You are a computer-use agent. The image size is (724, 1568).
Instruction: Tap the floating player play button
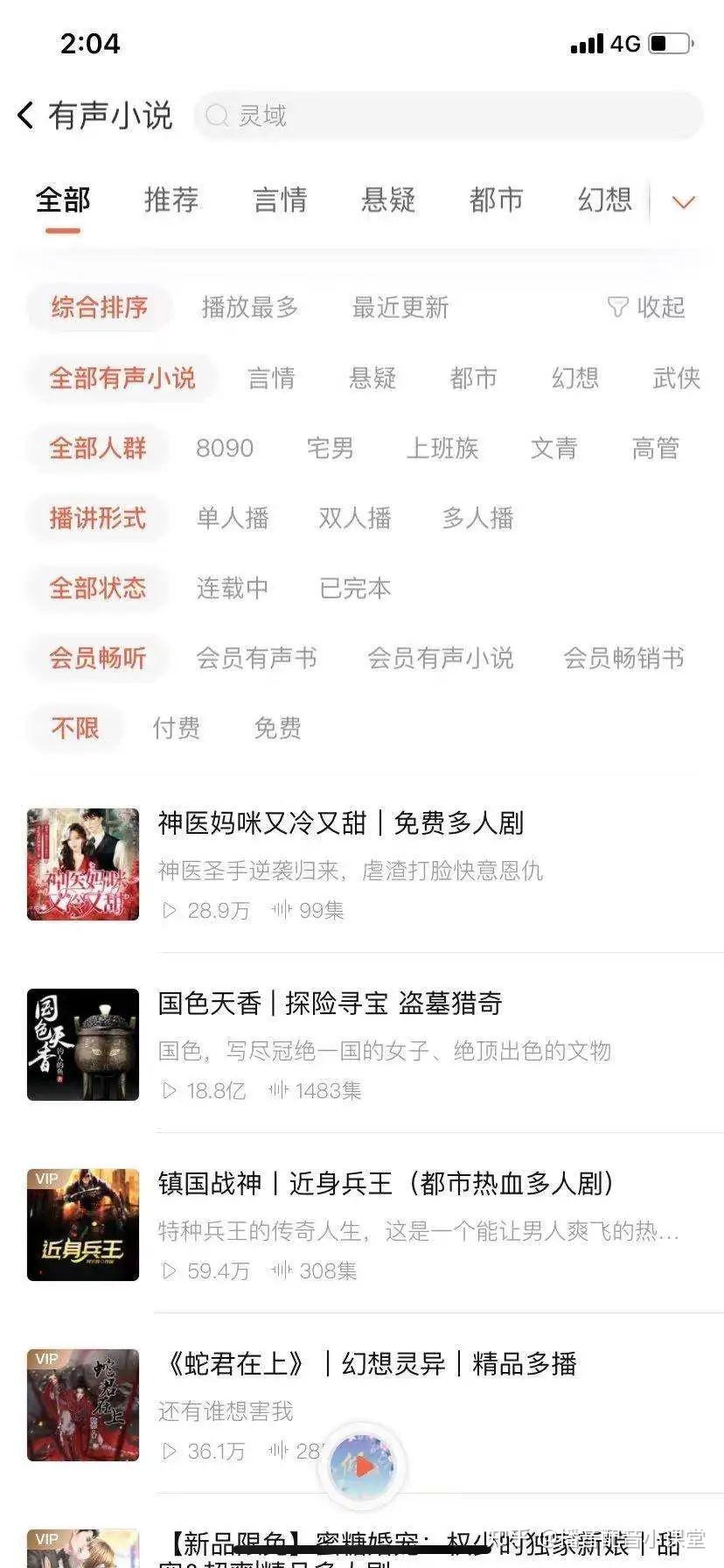click(x=362, y=1466)
